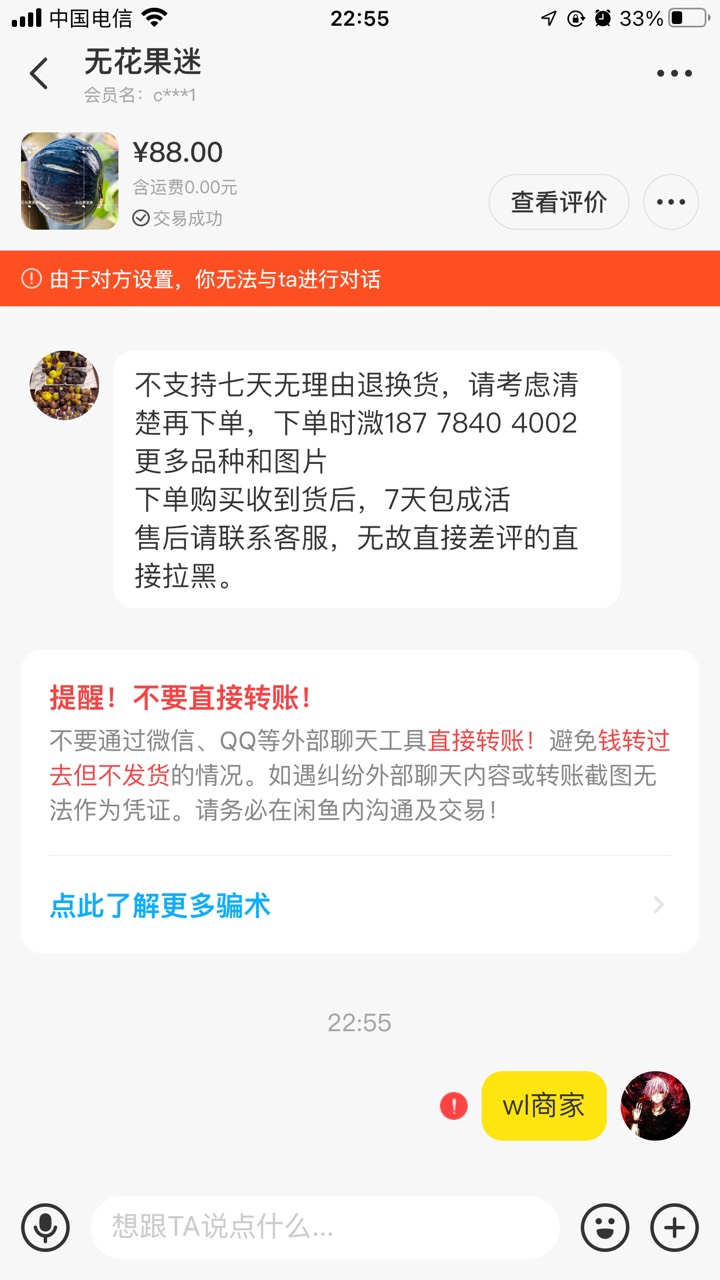This screenshot has width=720, height=1280.
Task: Open my own avatar beside wl商家
Action: point(655,1106)
